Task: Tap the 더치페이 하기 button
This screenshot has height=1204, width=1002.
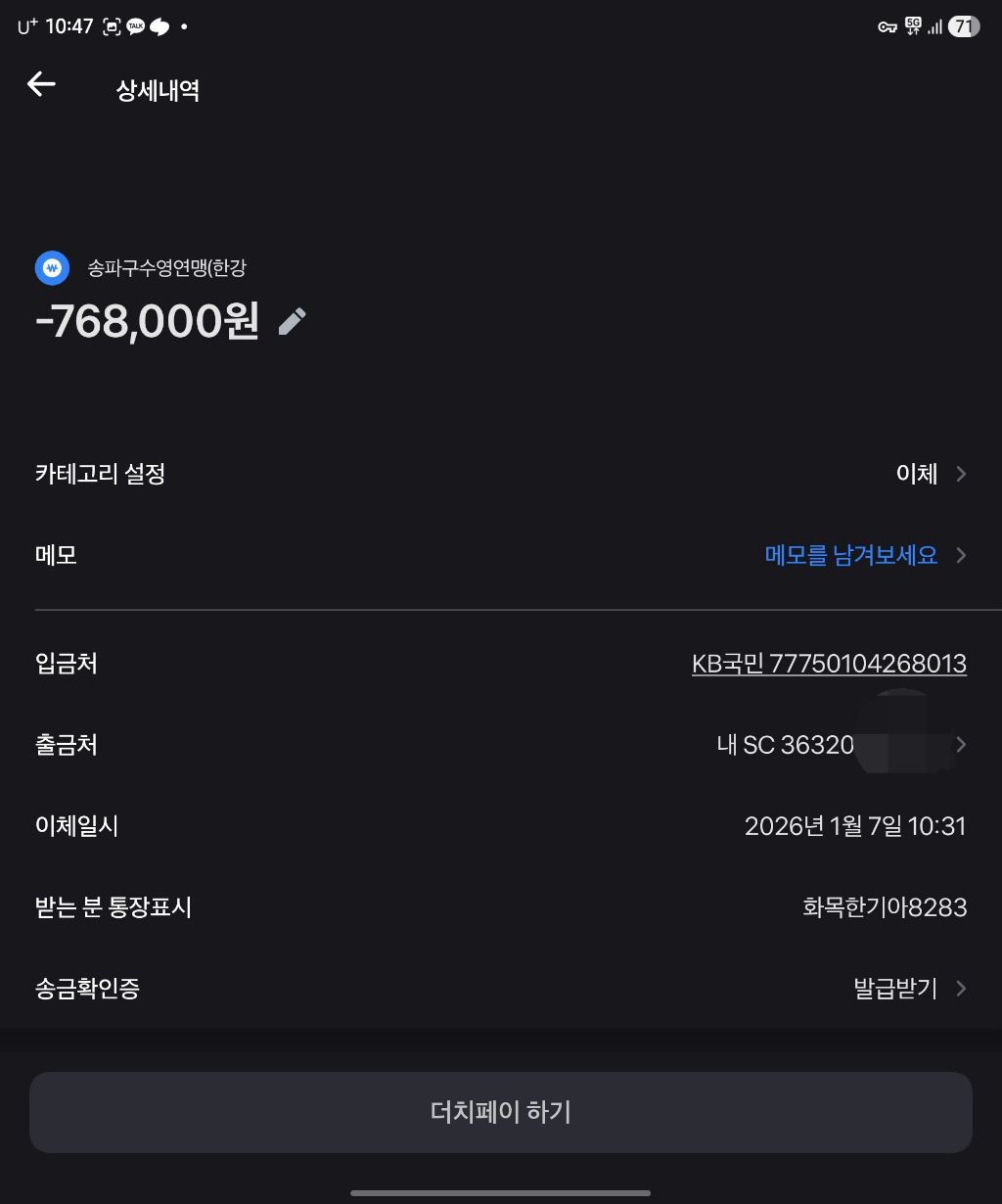Action: (x=501, y=1112)
